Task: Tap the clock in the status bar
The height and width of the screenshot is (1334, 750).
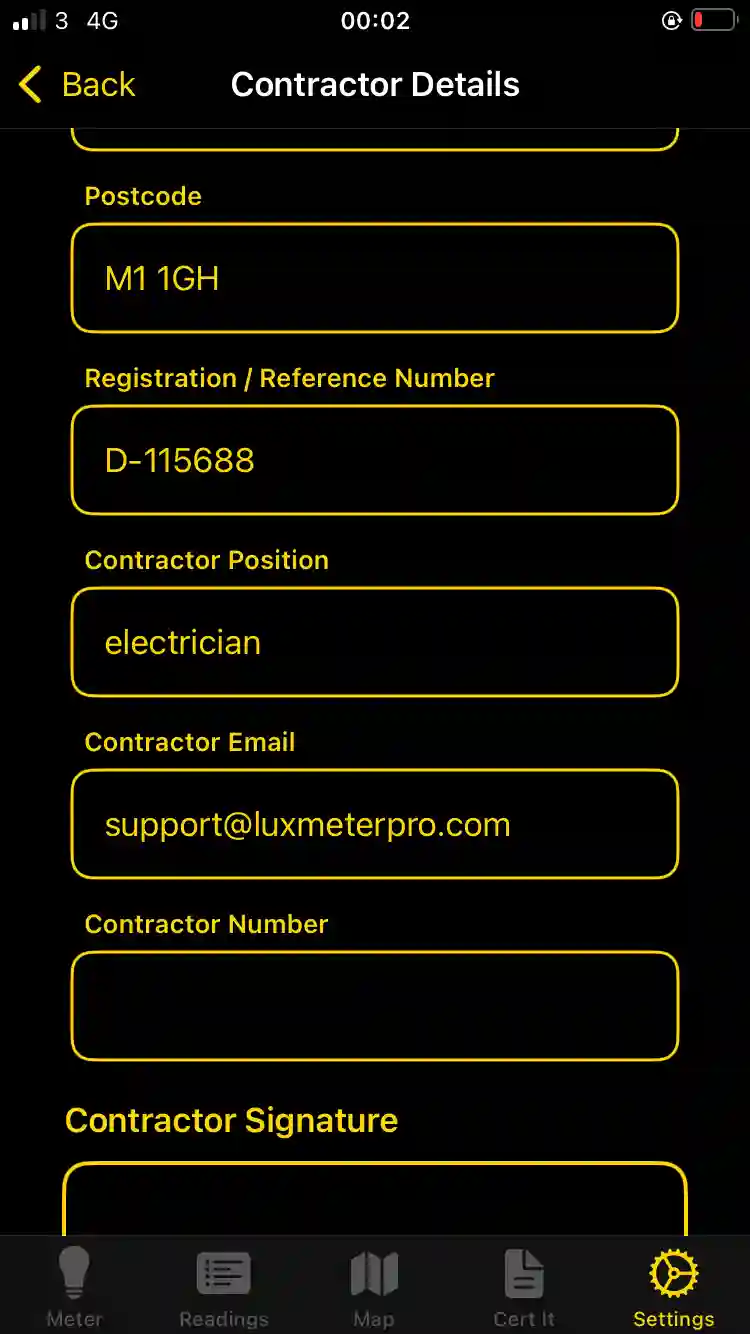Action: tap(375, 20)
